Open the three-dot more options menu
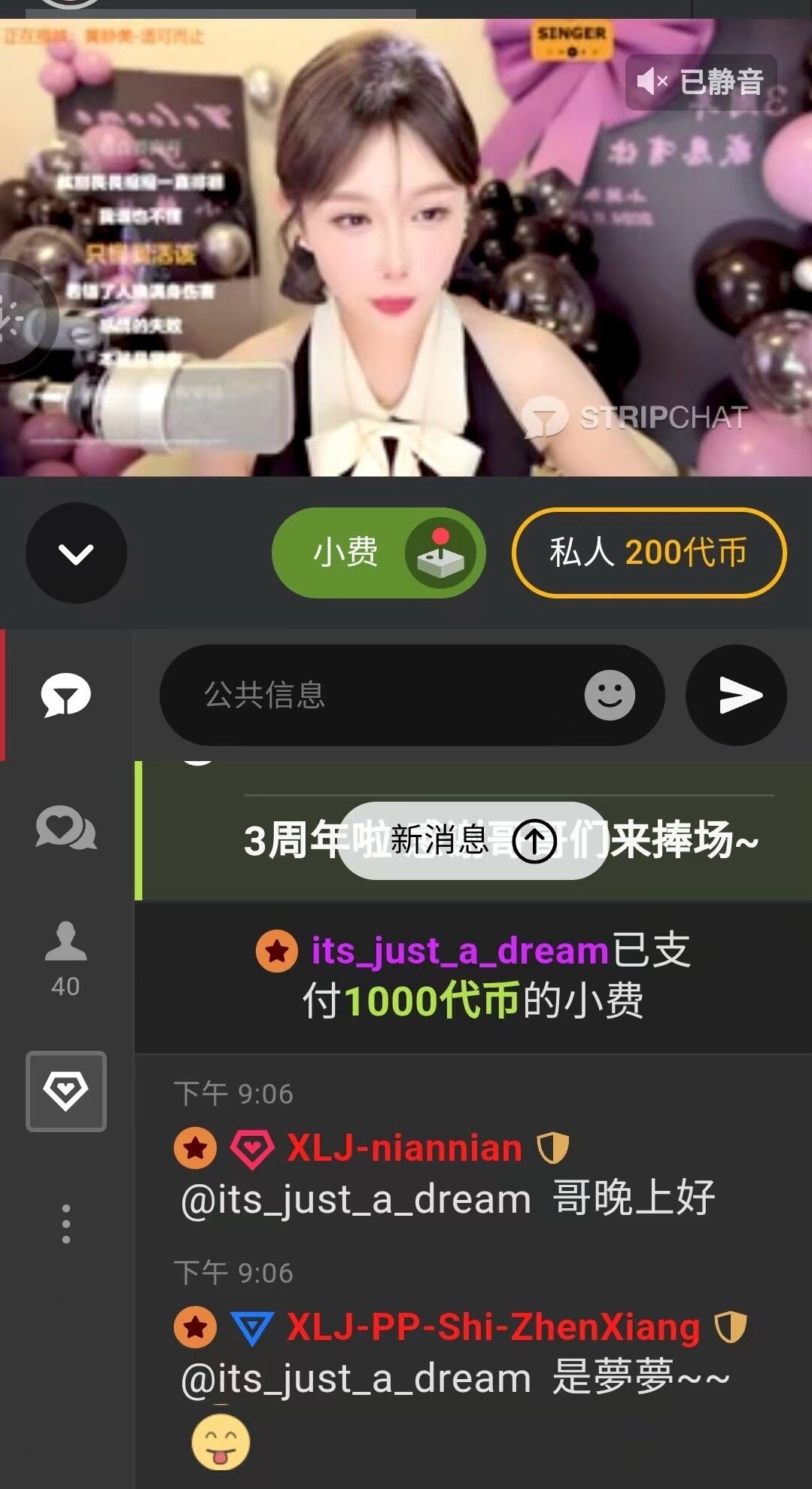This screenshot has height=1489, width=812. point(66,1223)
